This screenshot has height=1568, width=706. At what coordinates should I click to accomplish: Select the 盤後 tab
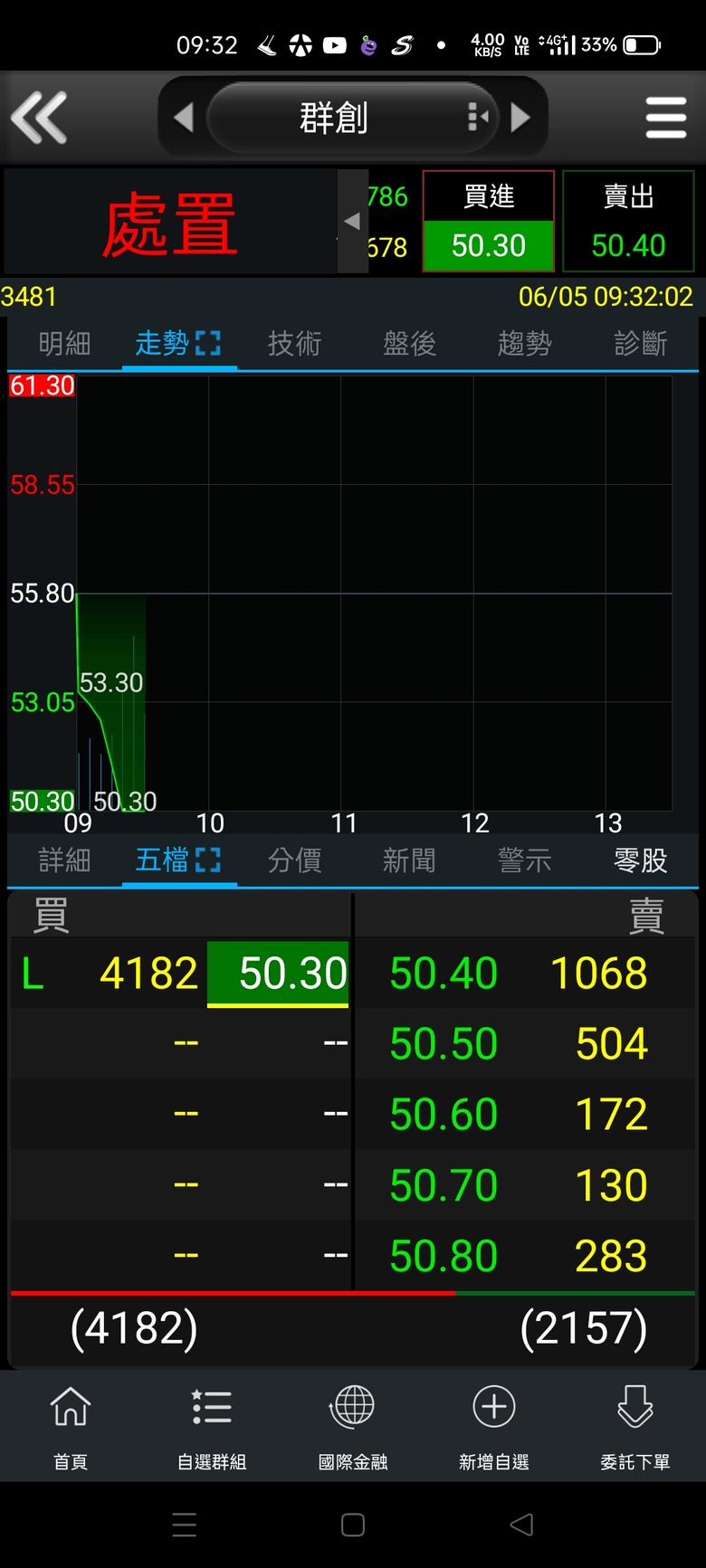409,344
